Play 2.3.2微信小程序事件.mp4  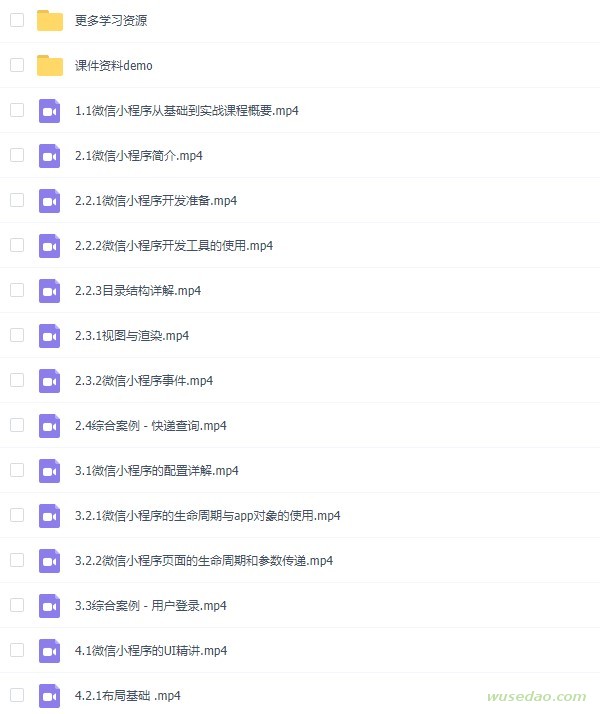point(143,380)
